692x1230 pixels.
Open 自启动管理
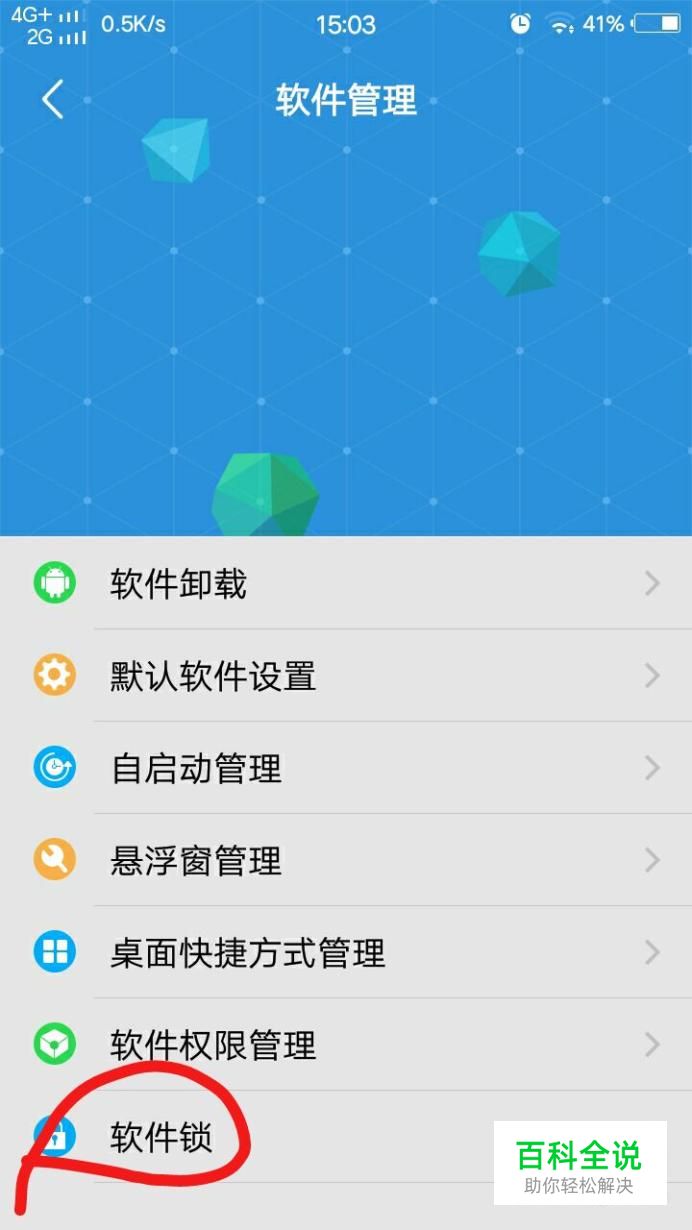(x=346, y=768)
